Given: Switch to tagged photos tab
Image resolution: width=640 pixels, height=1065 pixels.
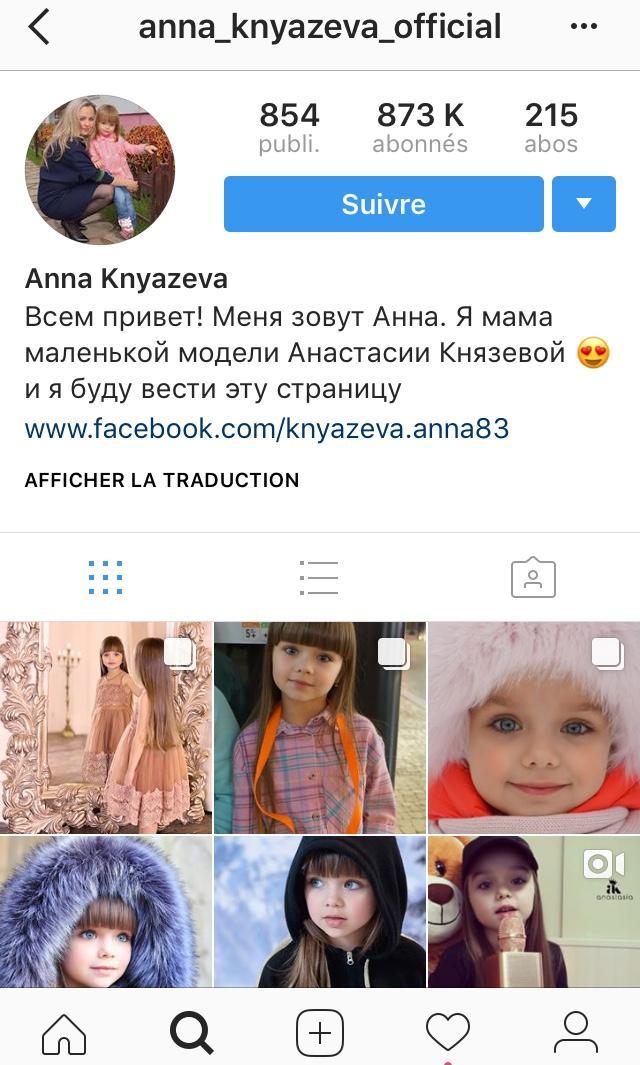Looking at the screenshot, I should point(533,577).
